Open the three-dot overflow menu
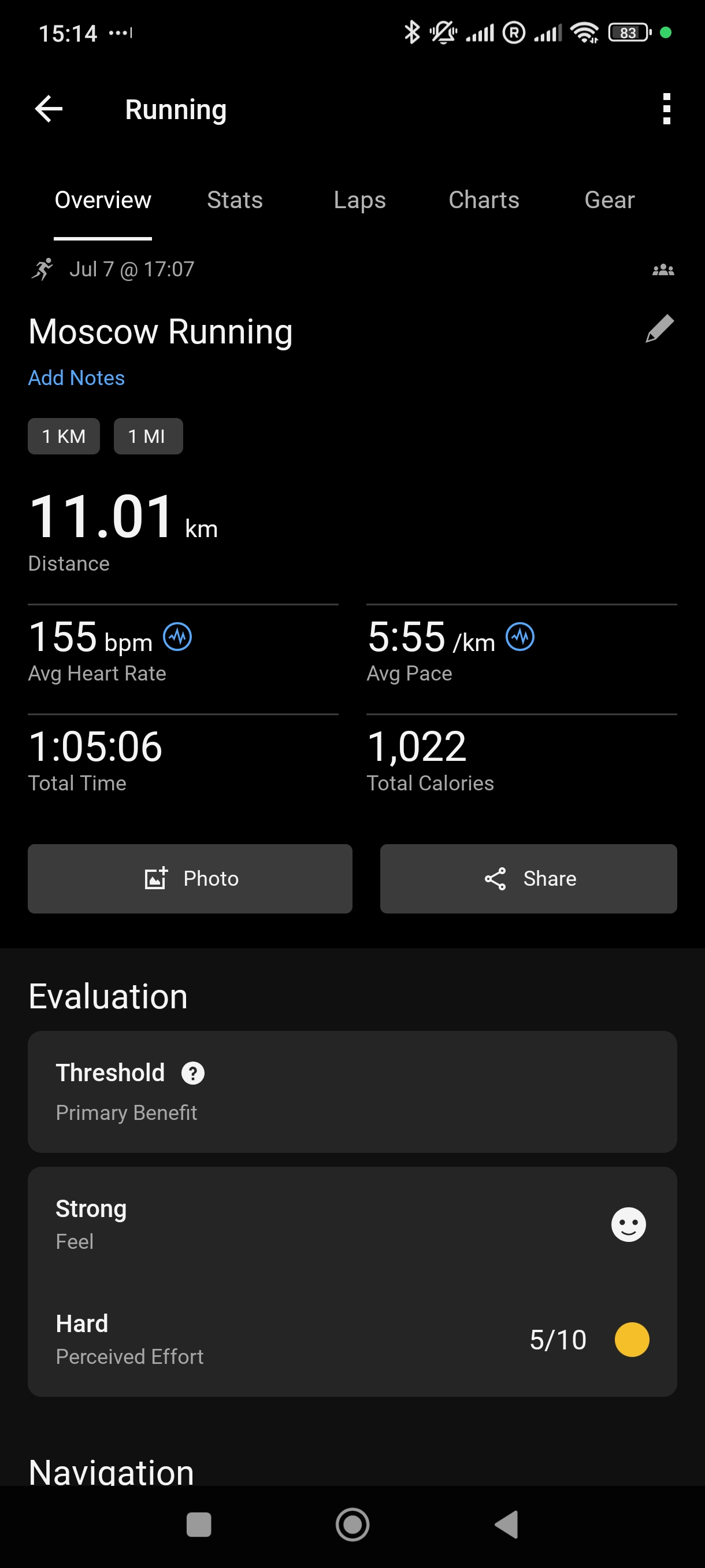Image resolution: width=705 pixels, height=1568 pixels. tap(667, 110)
